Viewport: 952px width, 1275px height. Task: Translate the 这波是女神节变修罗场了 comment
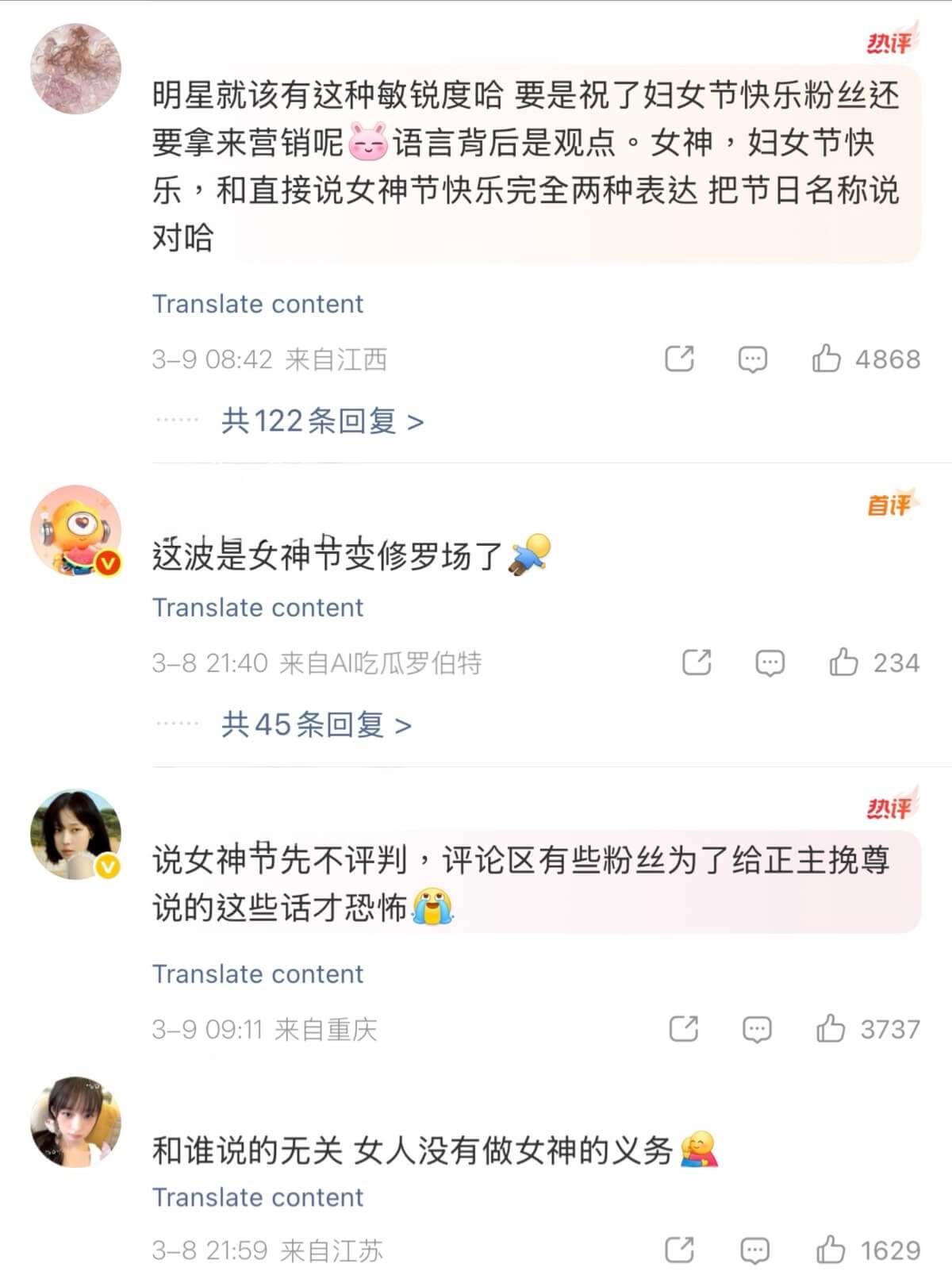click(257, 608)
